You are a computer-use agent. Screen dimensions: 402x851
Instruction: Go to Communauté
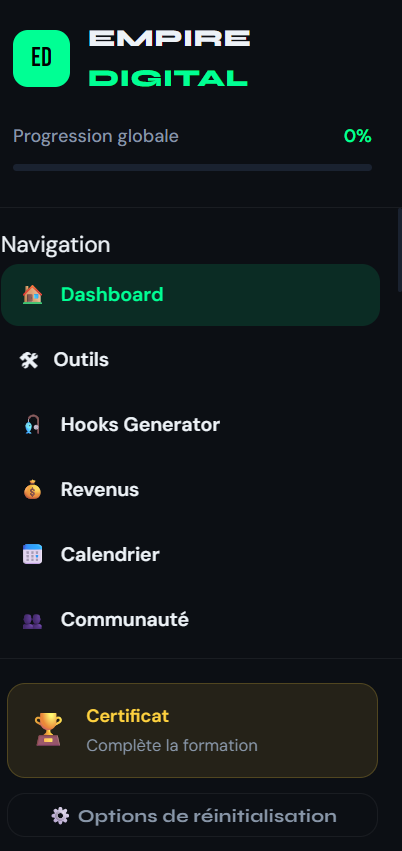(190, 620)
